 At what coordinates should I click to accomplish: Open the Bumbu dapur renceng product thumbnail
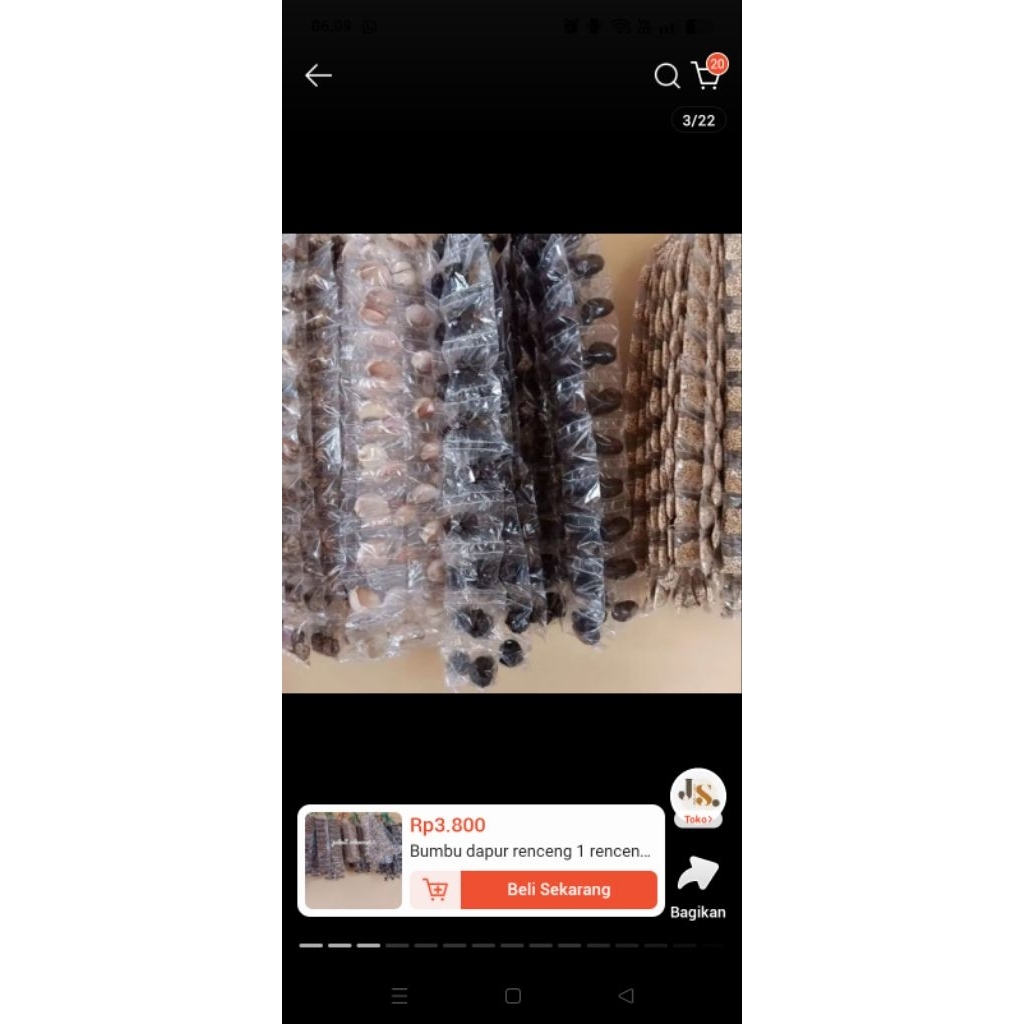point(353,860)
